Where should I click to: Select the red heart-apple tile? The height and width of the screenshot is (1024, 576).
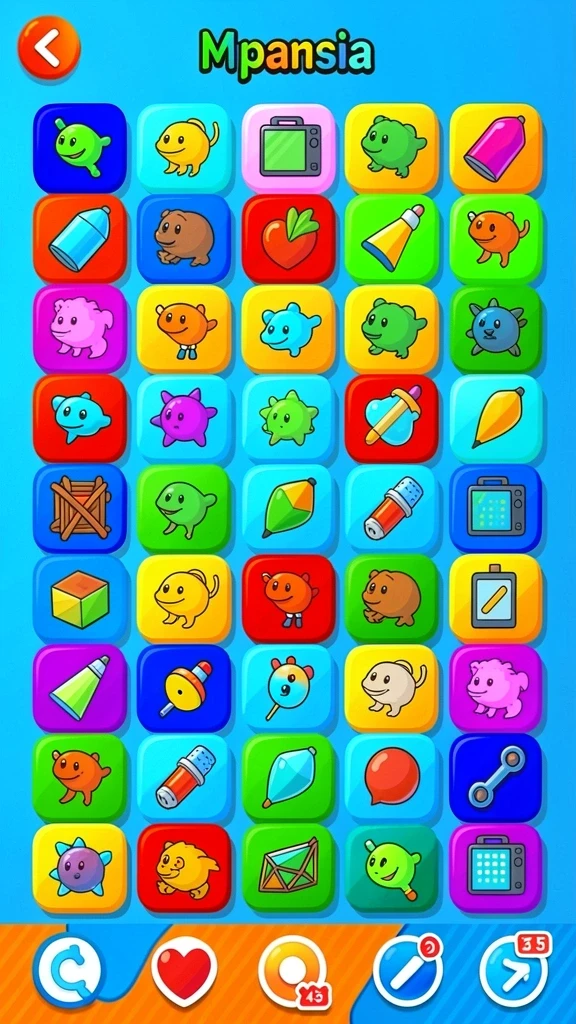click(x=289, y=238)
